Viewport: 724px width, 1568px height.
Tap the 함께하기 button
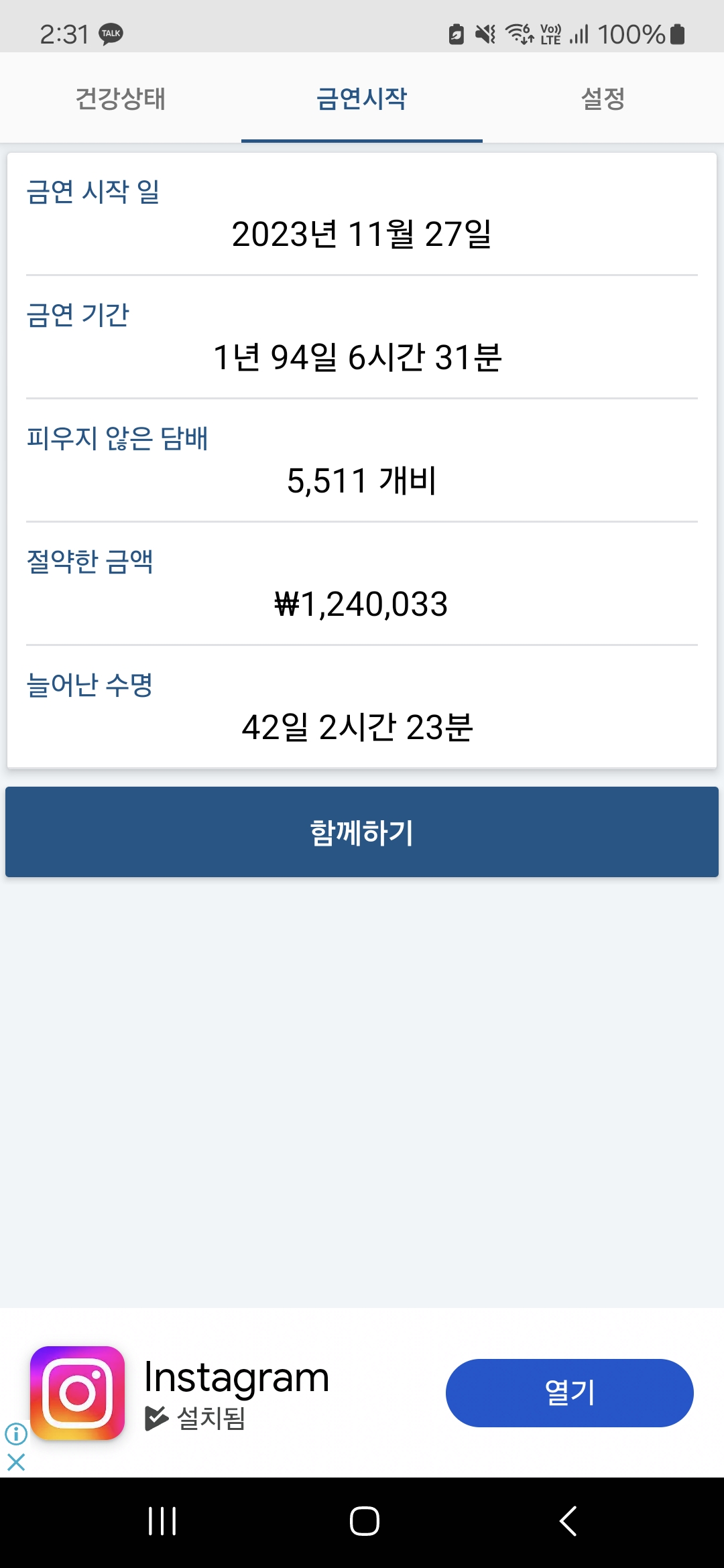(x=362, y=832)
